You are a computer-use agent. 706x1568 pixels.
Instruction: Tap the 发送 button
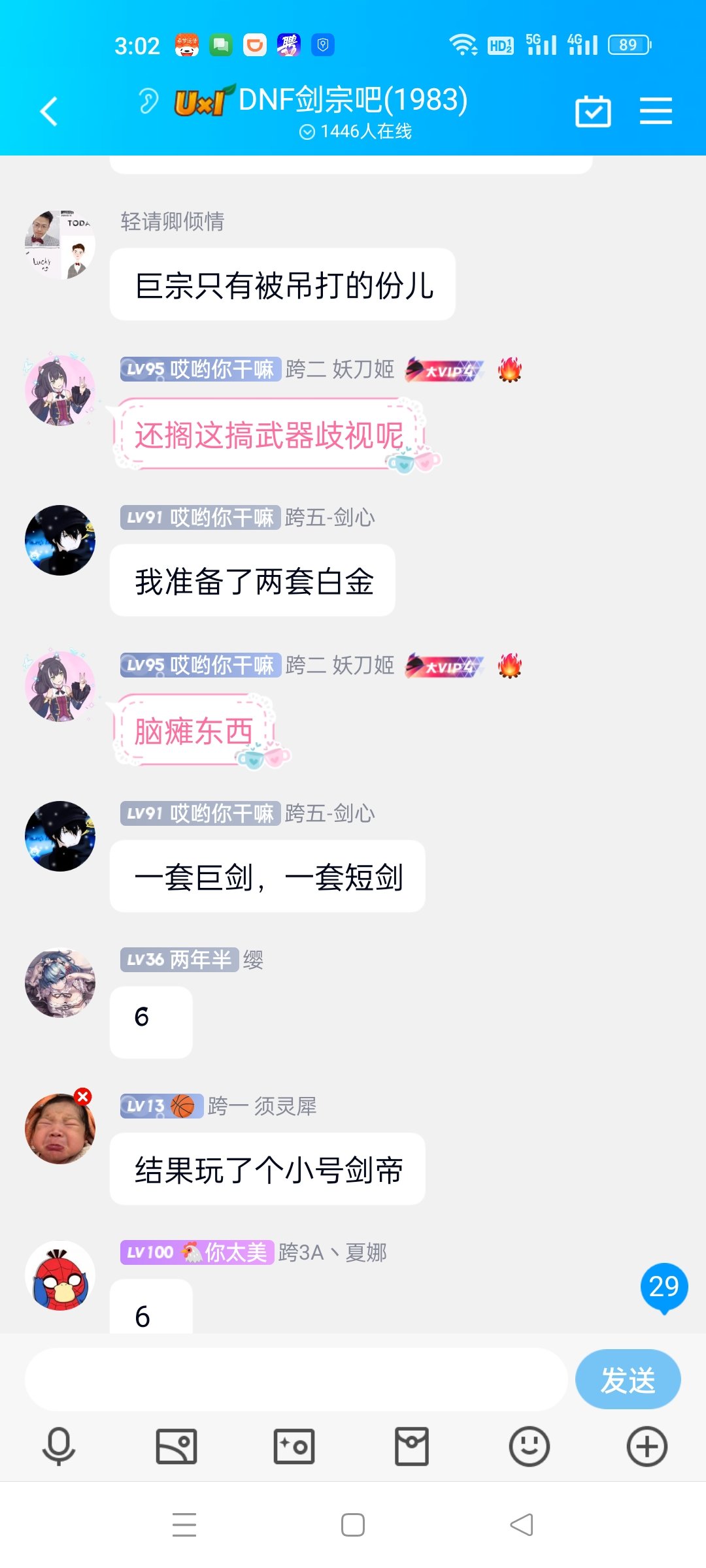pos(628,1379)
